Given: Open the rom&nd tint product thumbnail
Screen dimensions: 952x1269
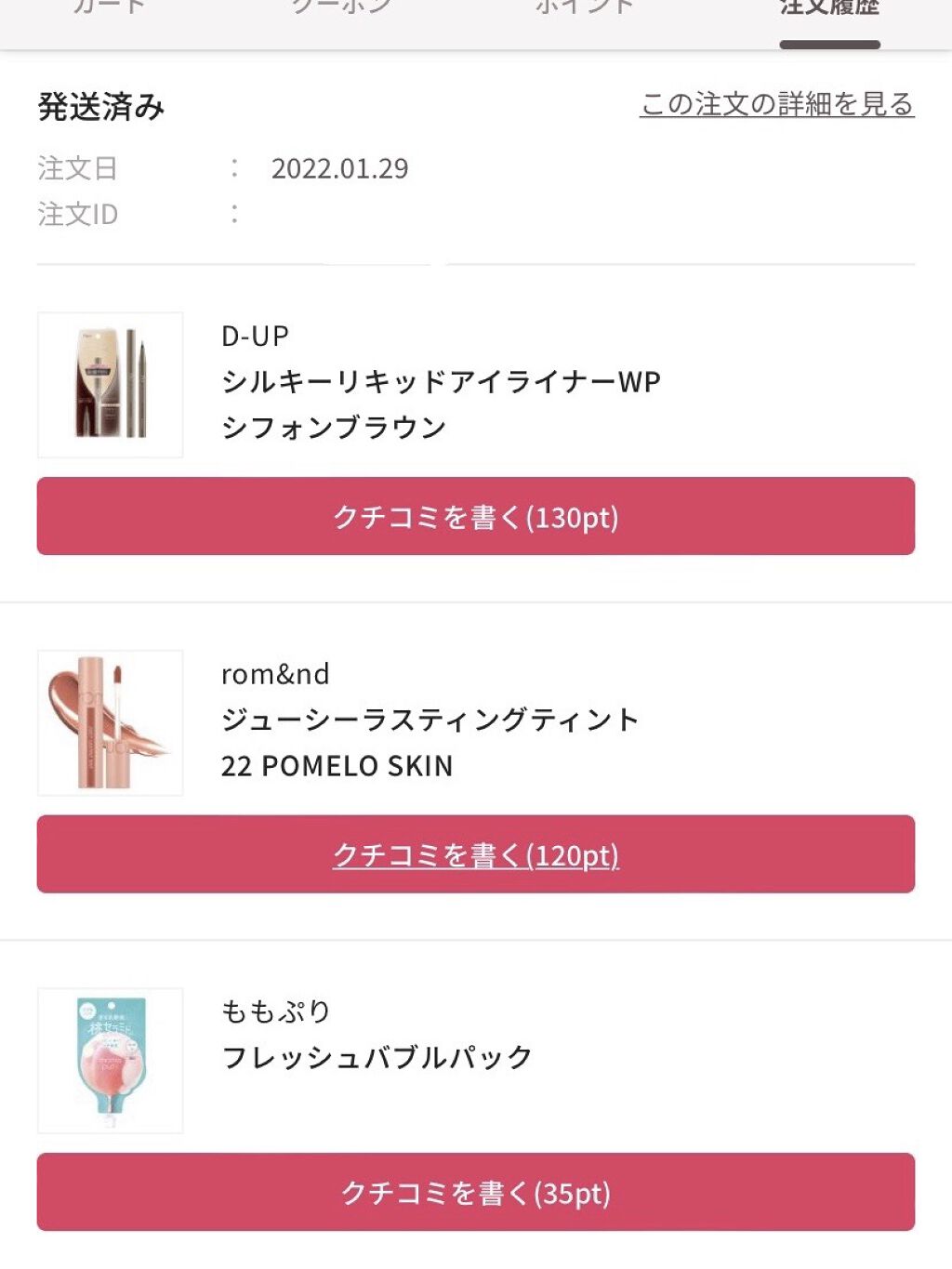Looking at the screenshot, I should pyautogui.click(x=109, y=720).
